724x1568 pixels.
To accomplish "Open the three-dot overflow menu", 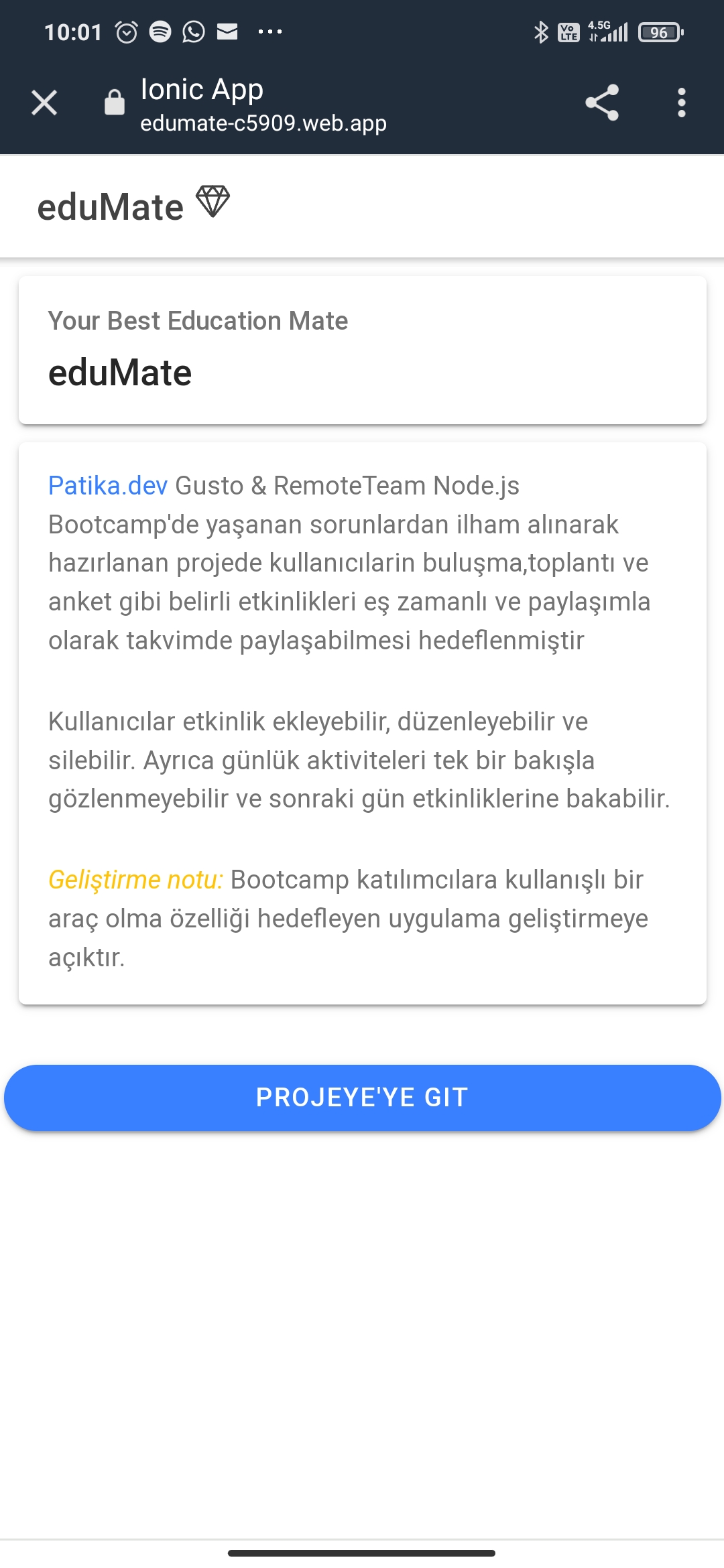I will (x=681, y=102).
